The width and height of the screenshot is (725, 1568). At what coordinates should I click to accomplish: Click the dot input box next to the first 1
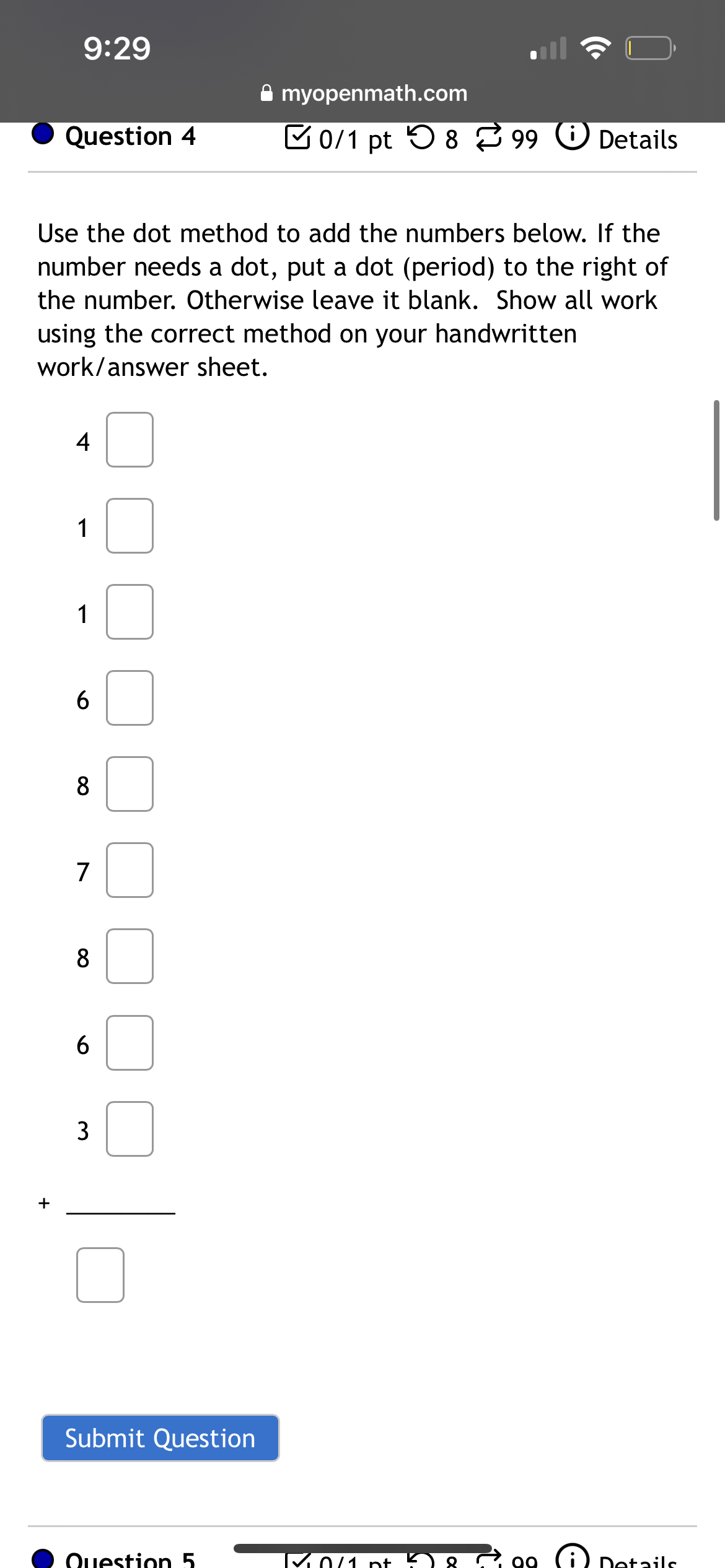(128, 526)
